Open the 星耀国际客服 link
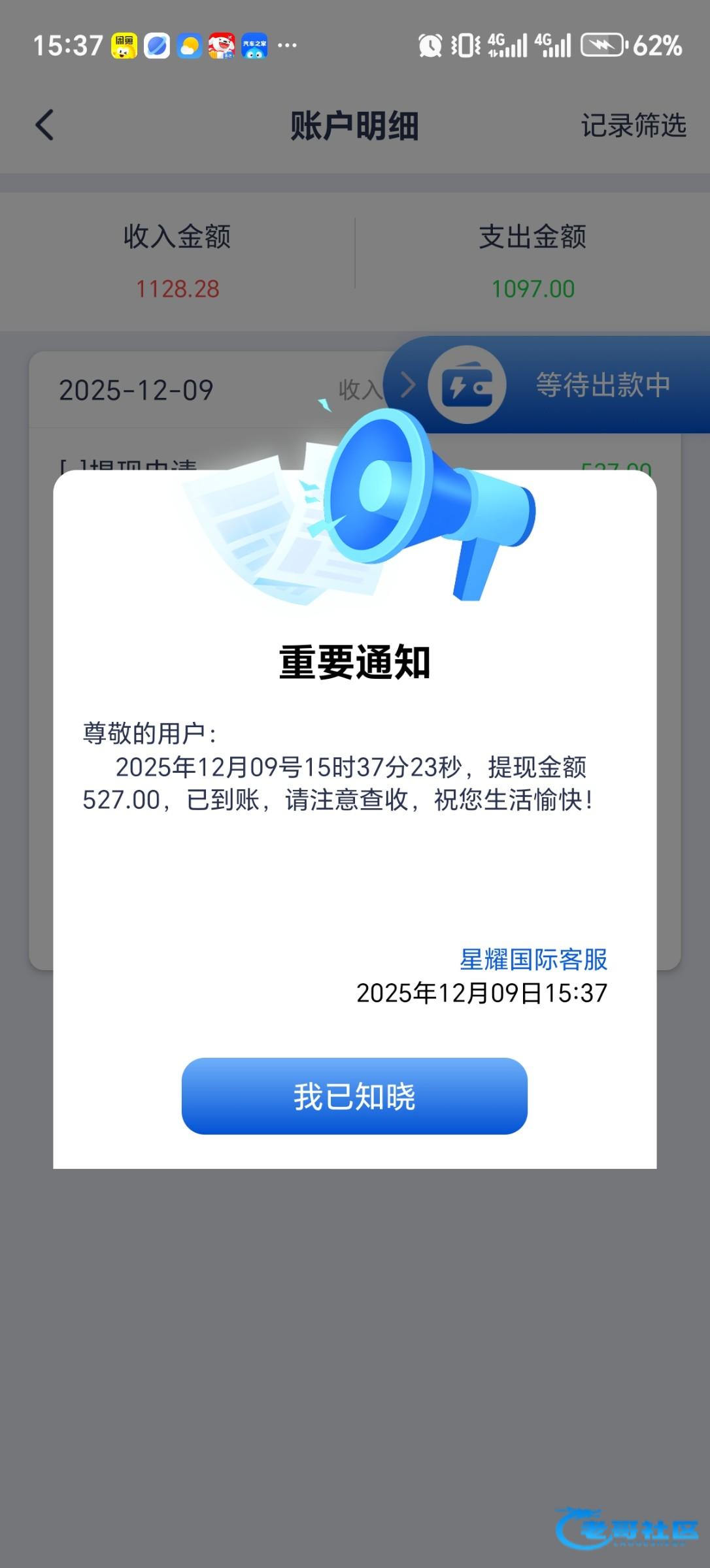 (x=533, y=959)
